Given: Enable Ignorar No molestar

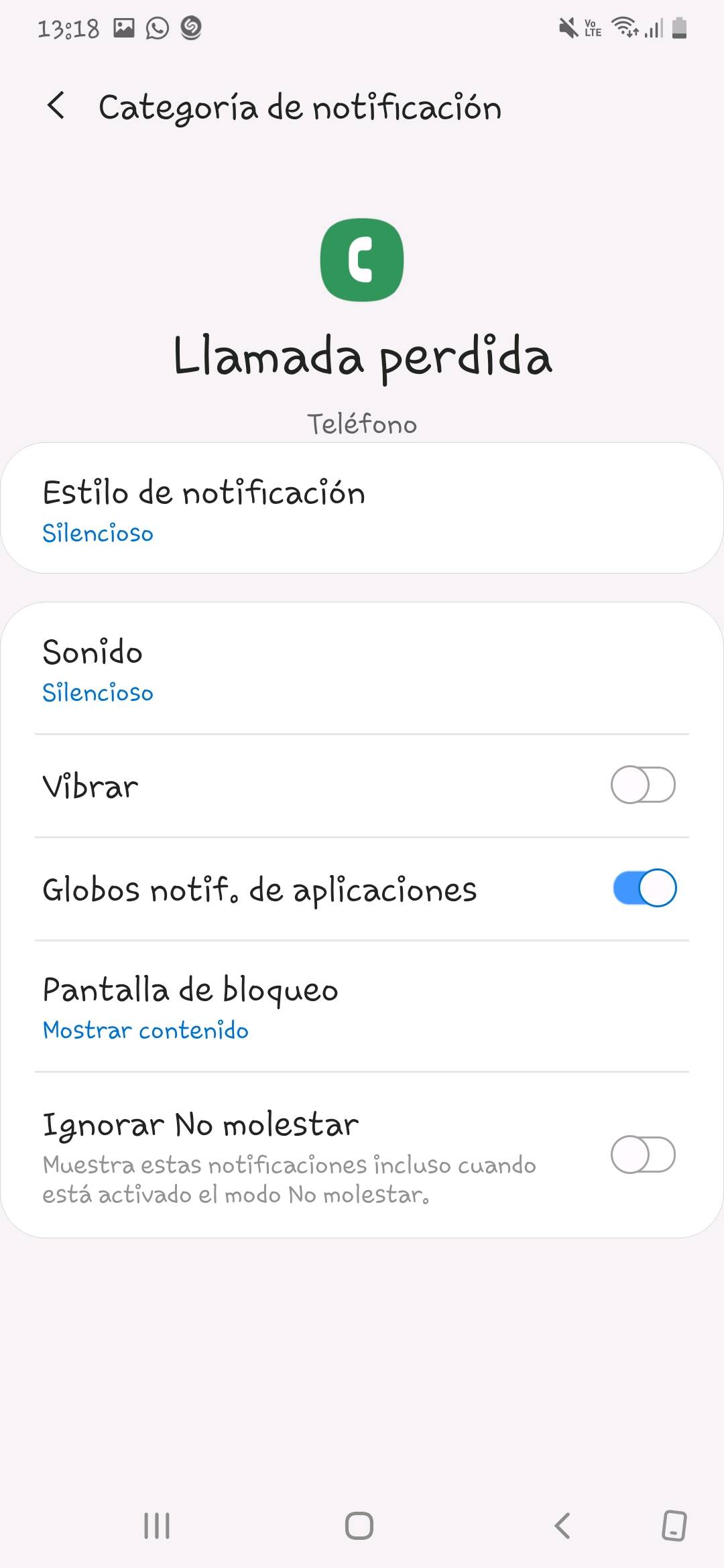Looking at the screenshot, I should coord(643,1155).
